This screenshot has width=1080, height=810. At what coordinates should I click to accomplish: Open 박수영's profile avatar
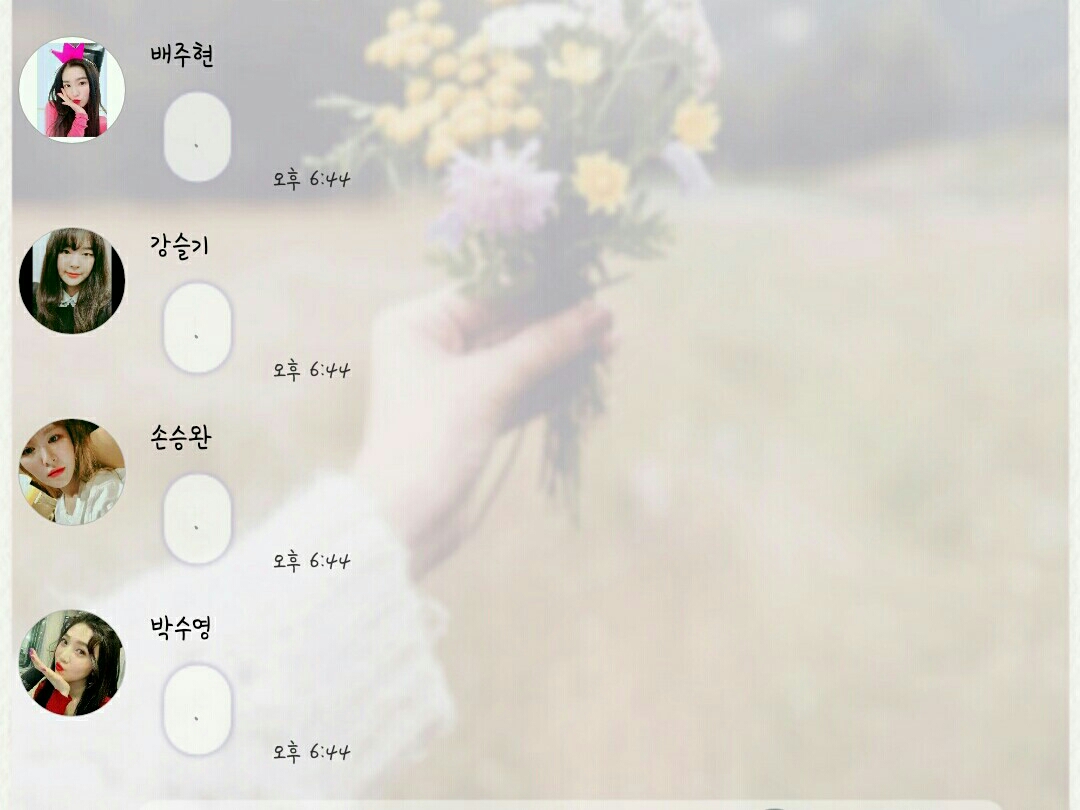72,662
